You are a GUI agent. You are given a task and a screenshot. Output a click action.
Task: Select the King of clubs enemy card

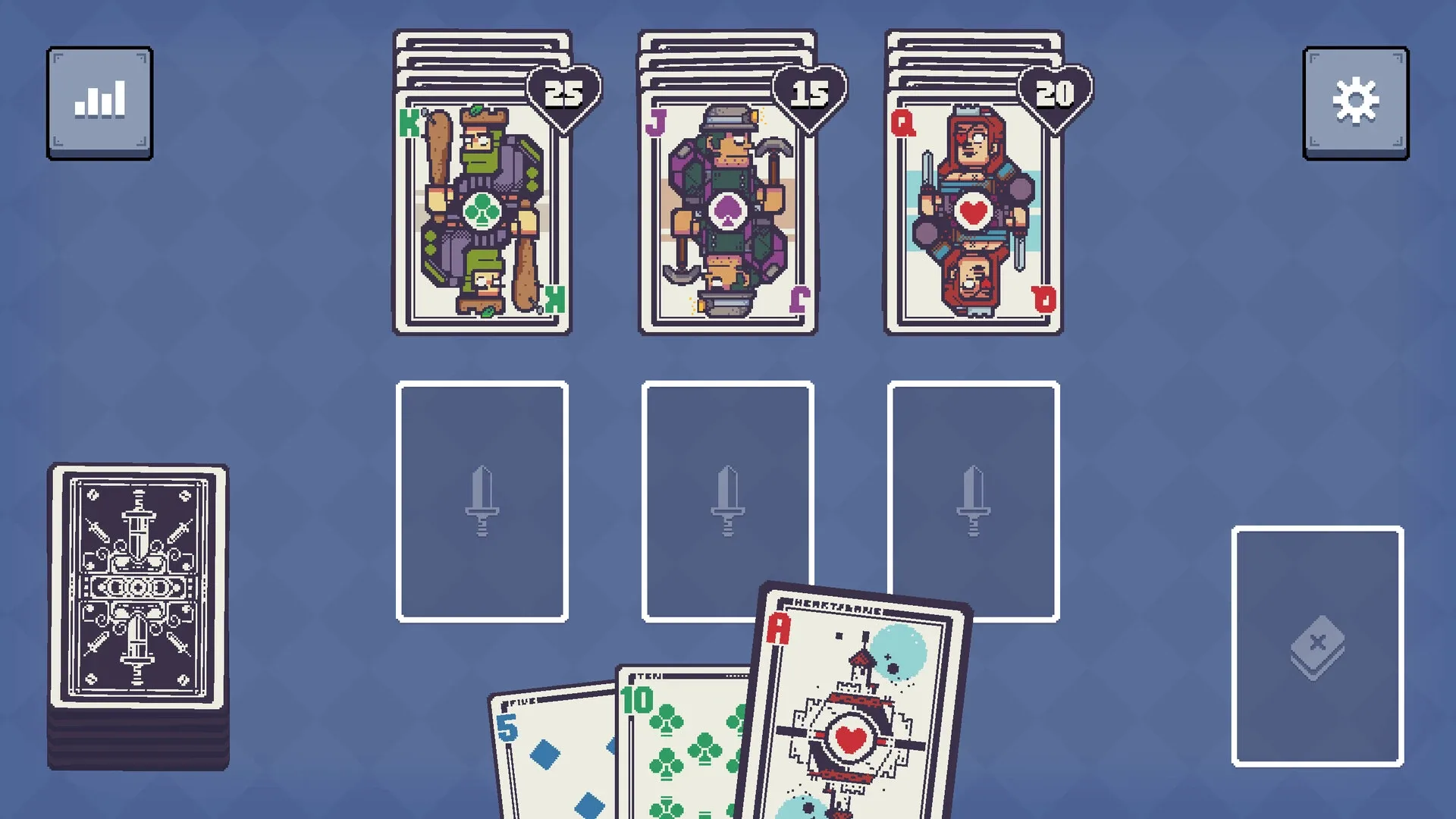482,212
